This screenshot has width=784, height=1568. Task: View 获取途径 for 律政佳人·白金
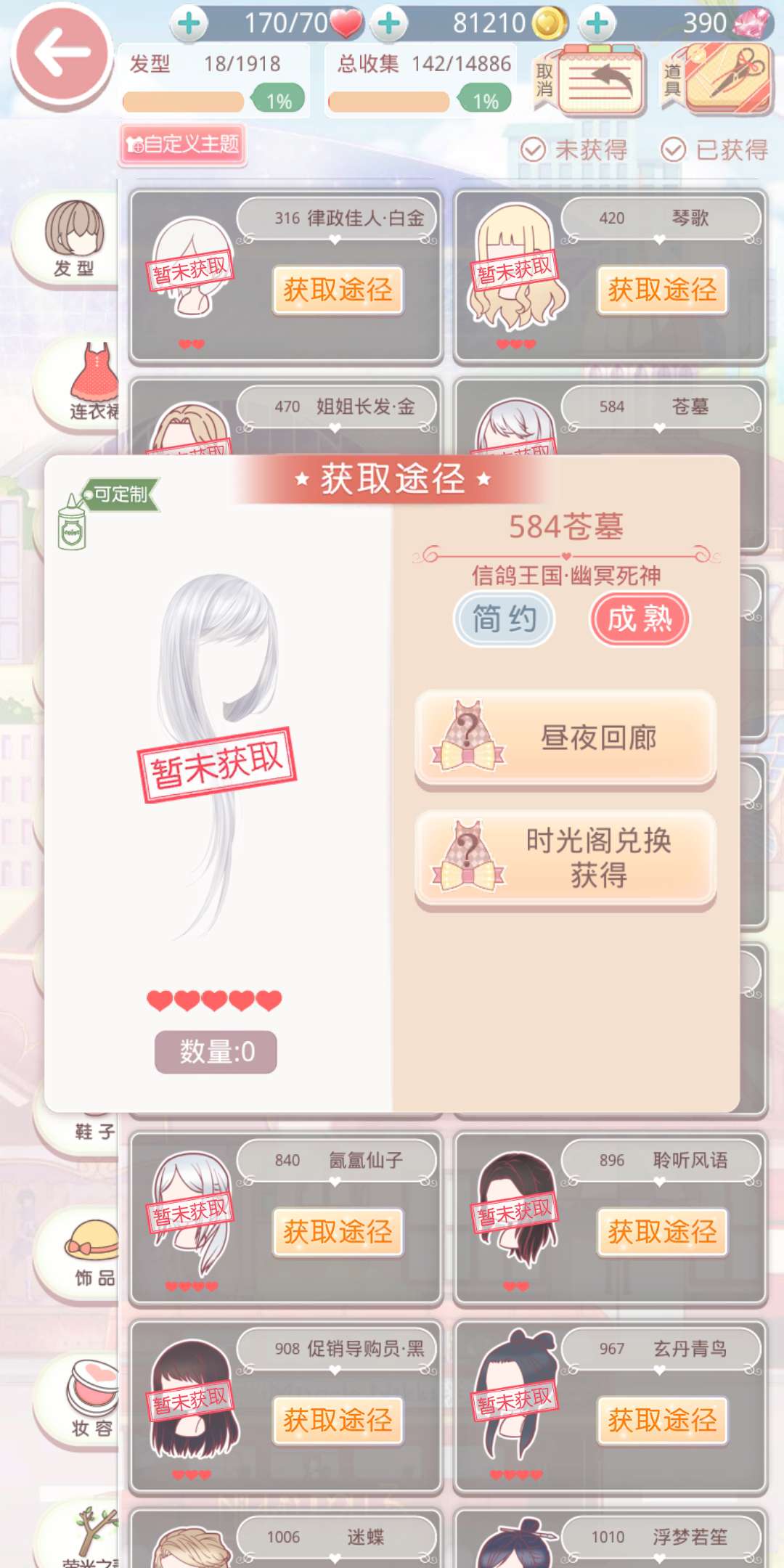click(338, 290)
